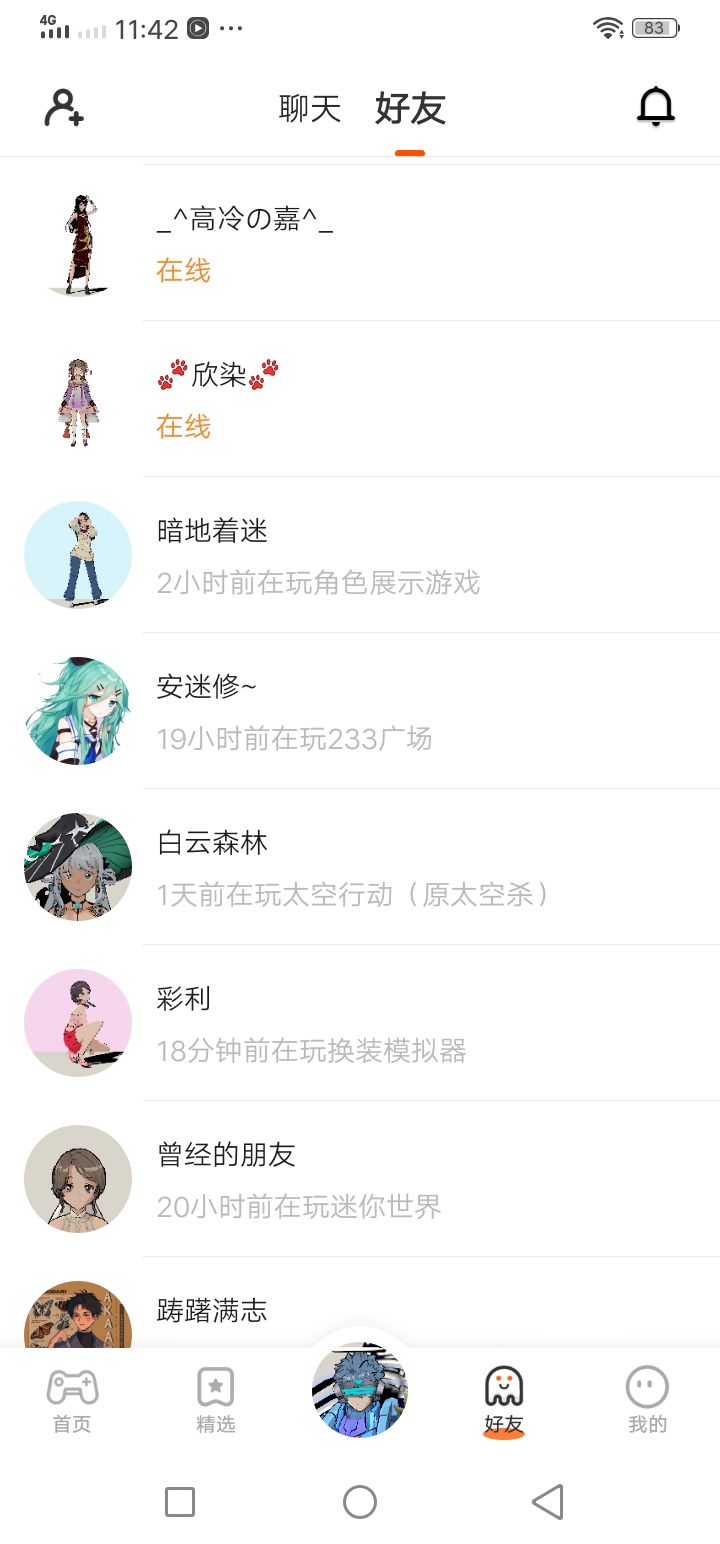This screenshot has height=1544, width=720.
Task: Open the notifications bell
Action: point(656,107)
